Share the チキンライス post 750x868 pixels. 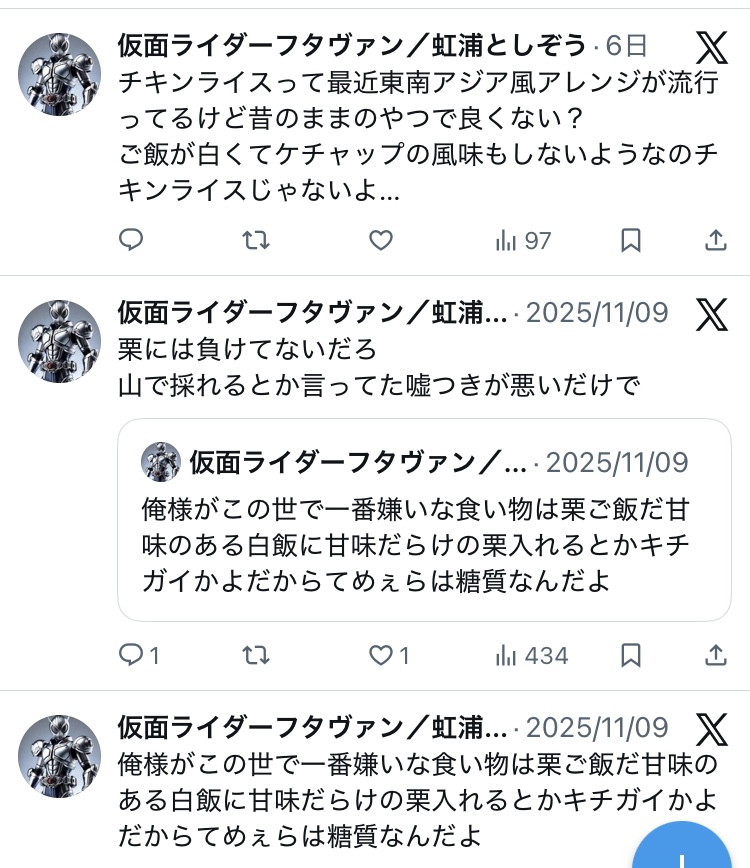(x=716, y=240)
